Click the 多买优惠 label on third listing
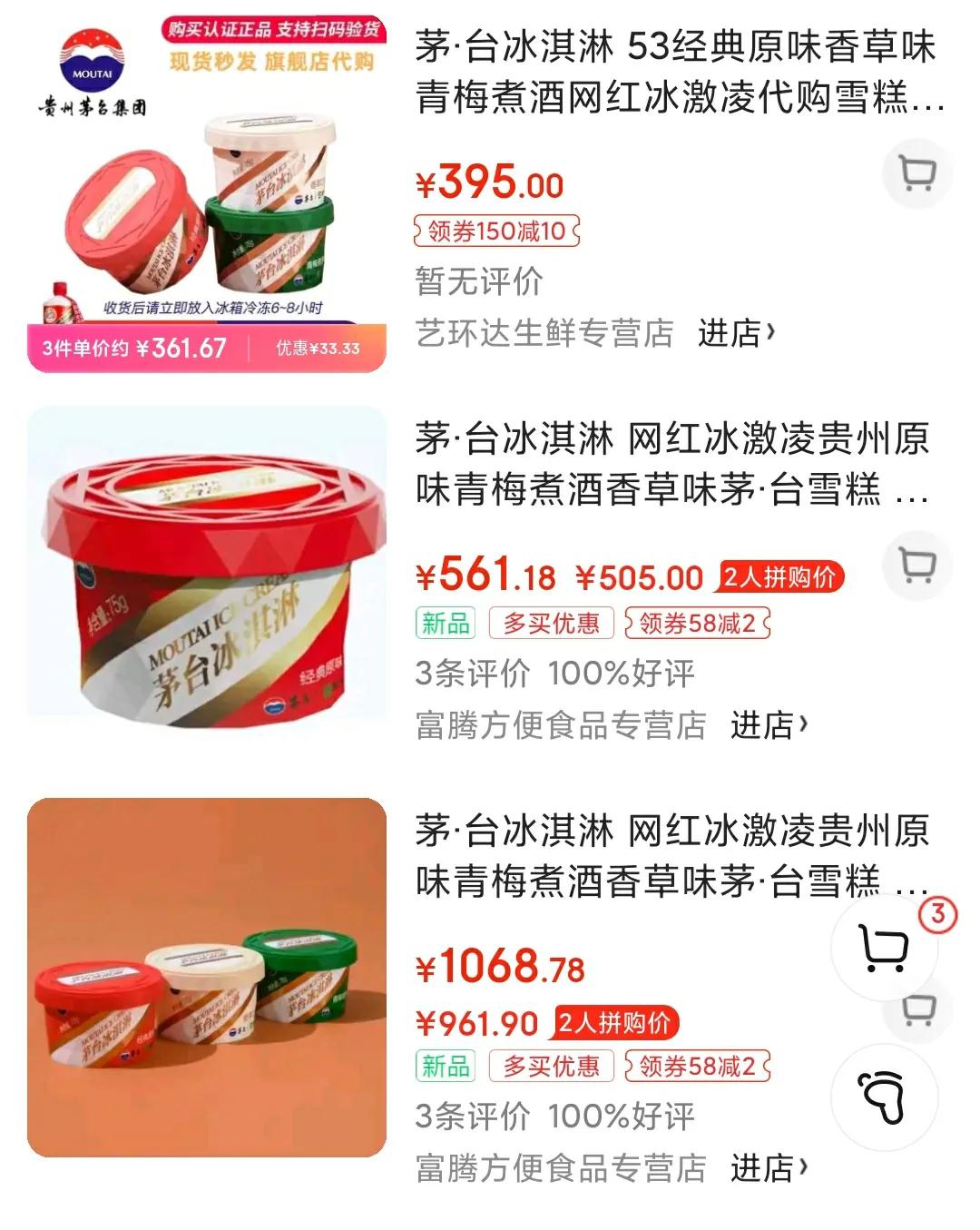The height and width of the screenshot is (1230, 980). (551, 1068)
